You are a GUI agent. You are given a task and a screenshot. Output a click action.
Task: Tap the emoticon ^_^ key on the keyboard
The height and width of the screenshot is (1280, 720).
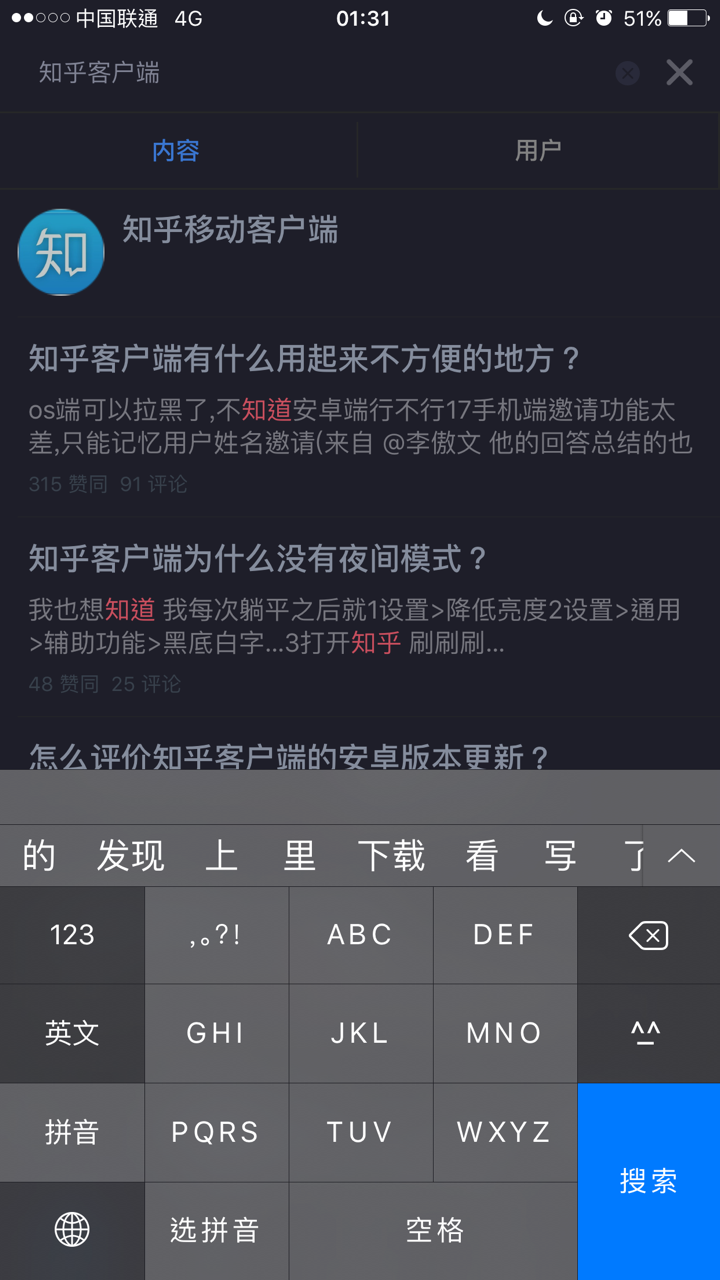point(648,1033)
